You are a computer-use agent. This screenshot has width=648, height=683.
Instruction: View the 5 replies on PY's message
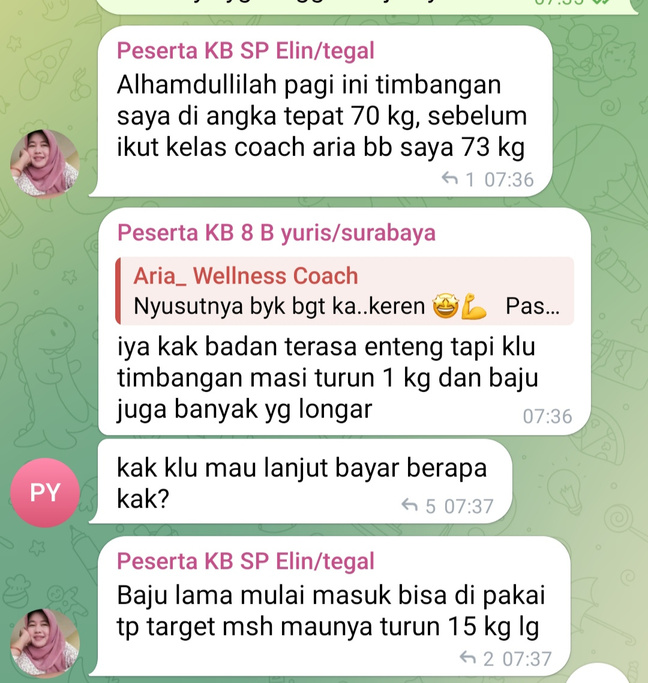coord(419,506)
